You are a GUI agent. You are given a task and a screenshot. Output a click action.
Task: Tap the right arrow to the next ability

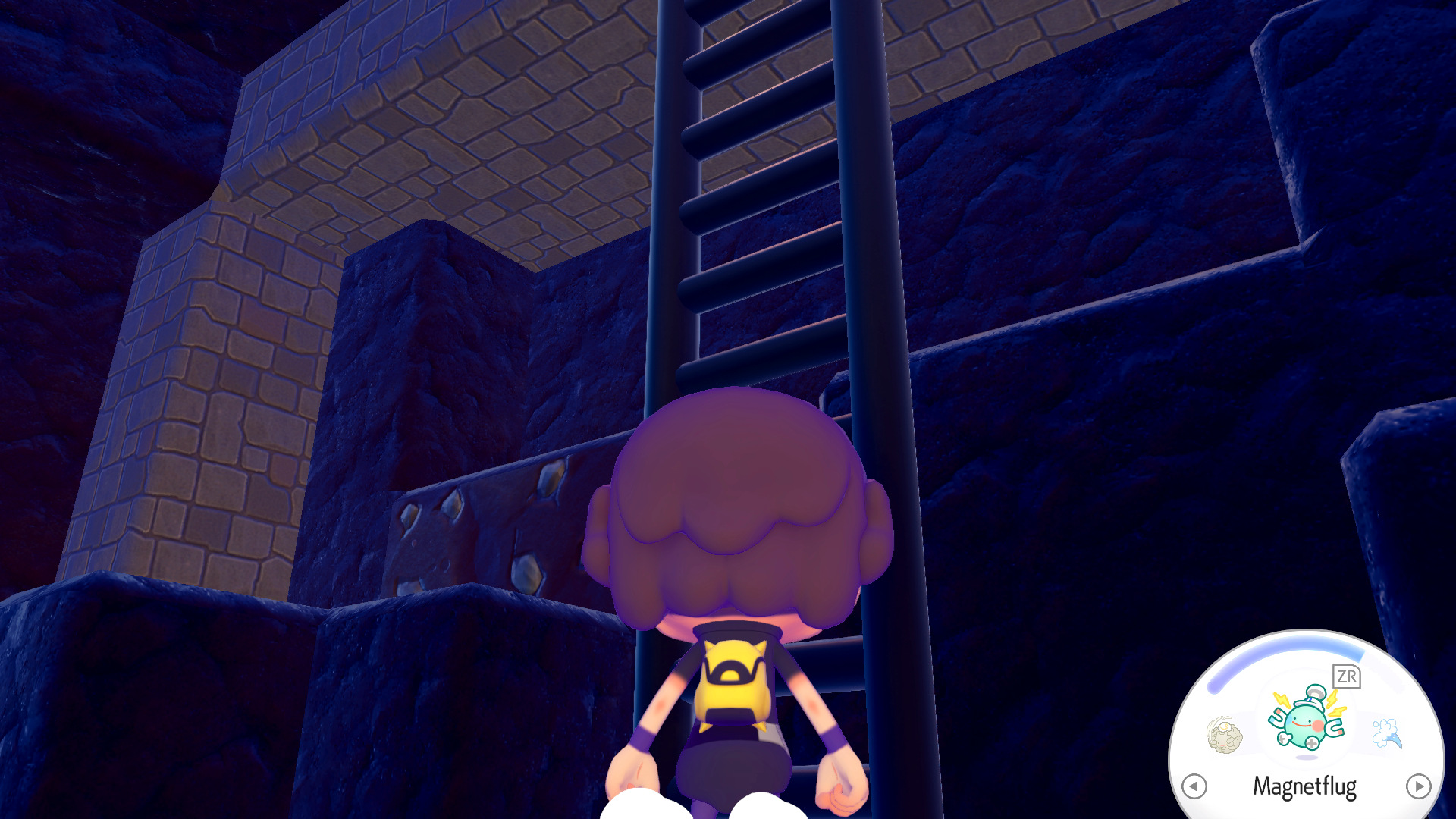1418,786
